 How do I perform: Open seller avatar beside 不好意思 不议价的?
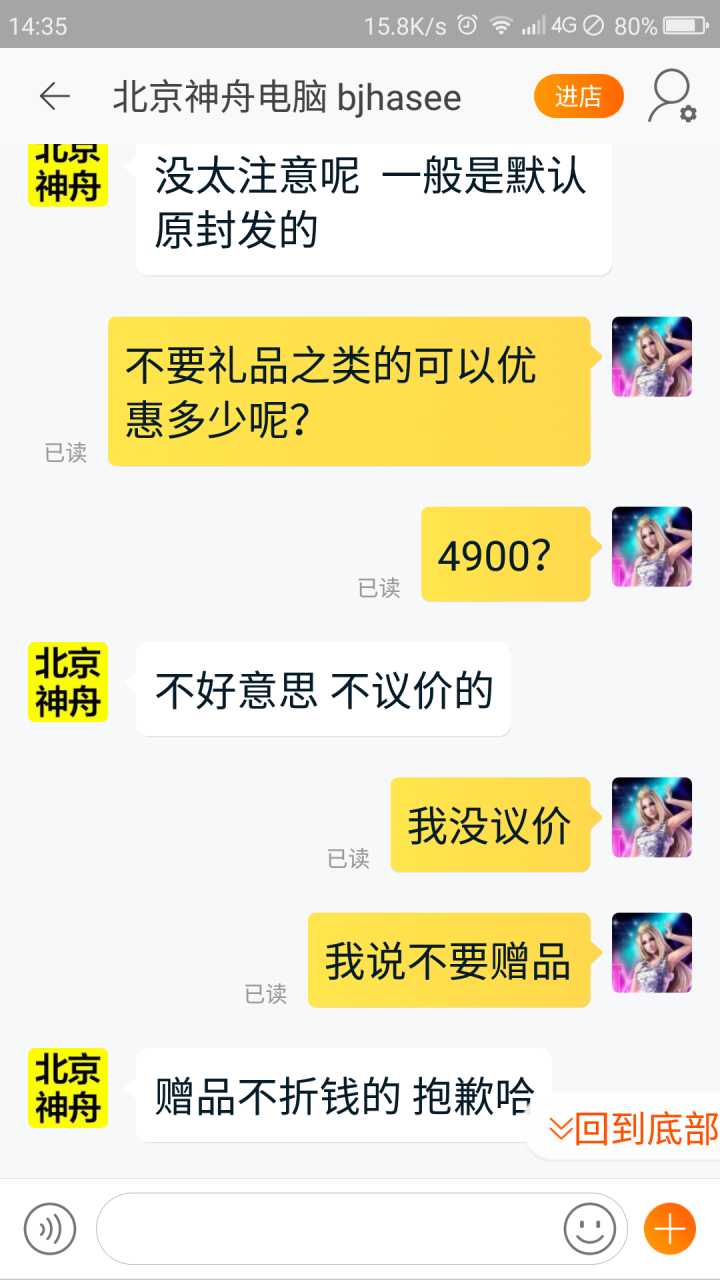(x=67, y=682)
